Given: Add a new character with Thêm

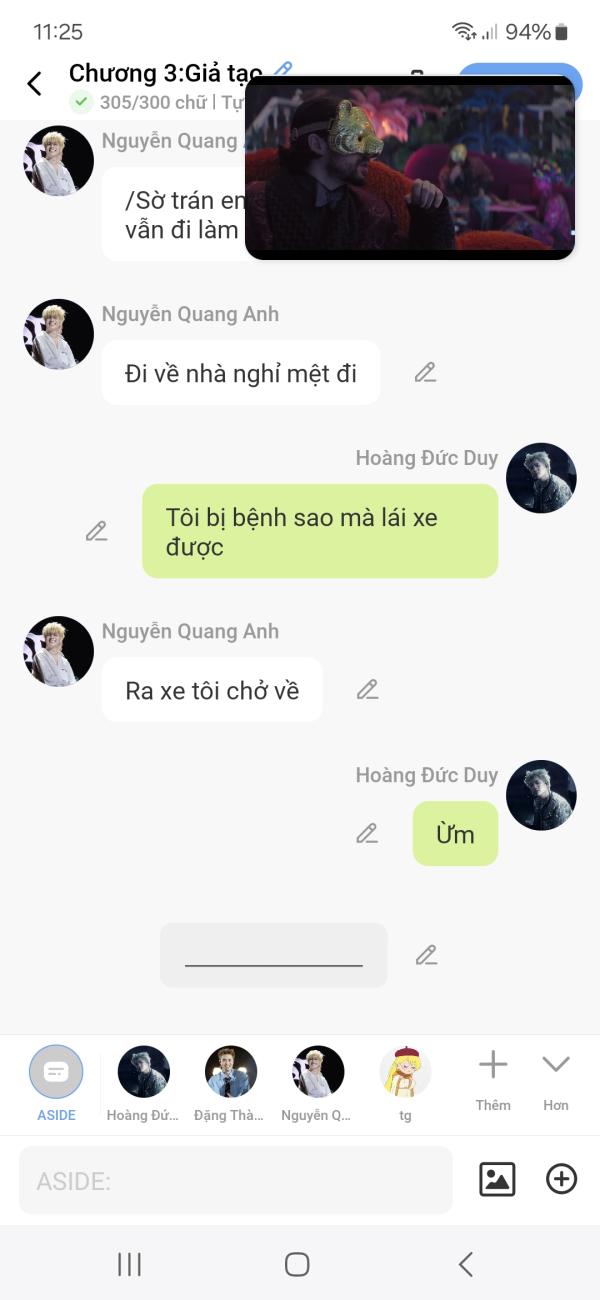Looking at the screenshot, I should (x=493, y=1076).
